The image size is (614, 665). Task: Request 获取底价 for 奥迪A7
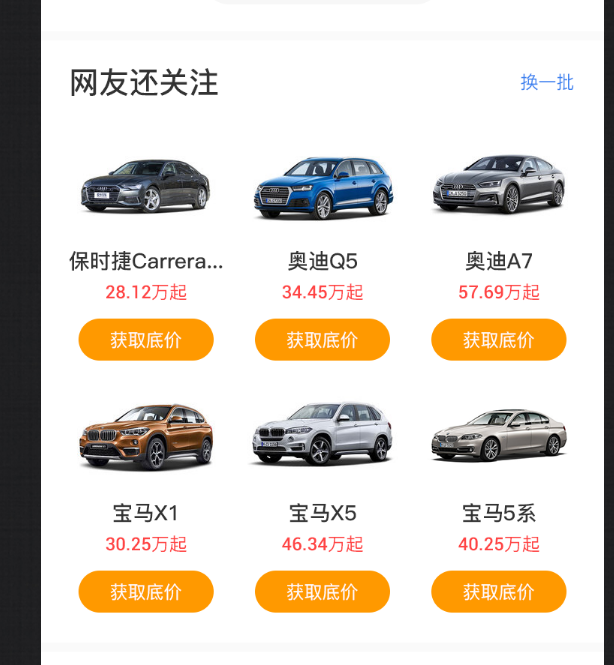coord(499,340)
